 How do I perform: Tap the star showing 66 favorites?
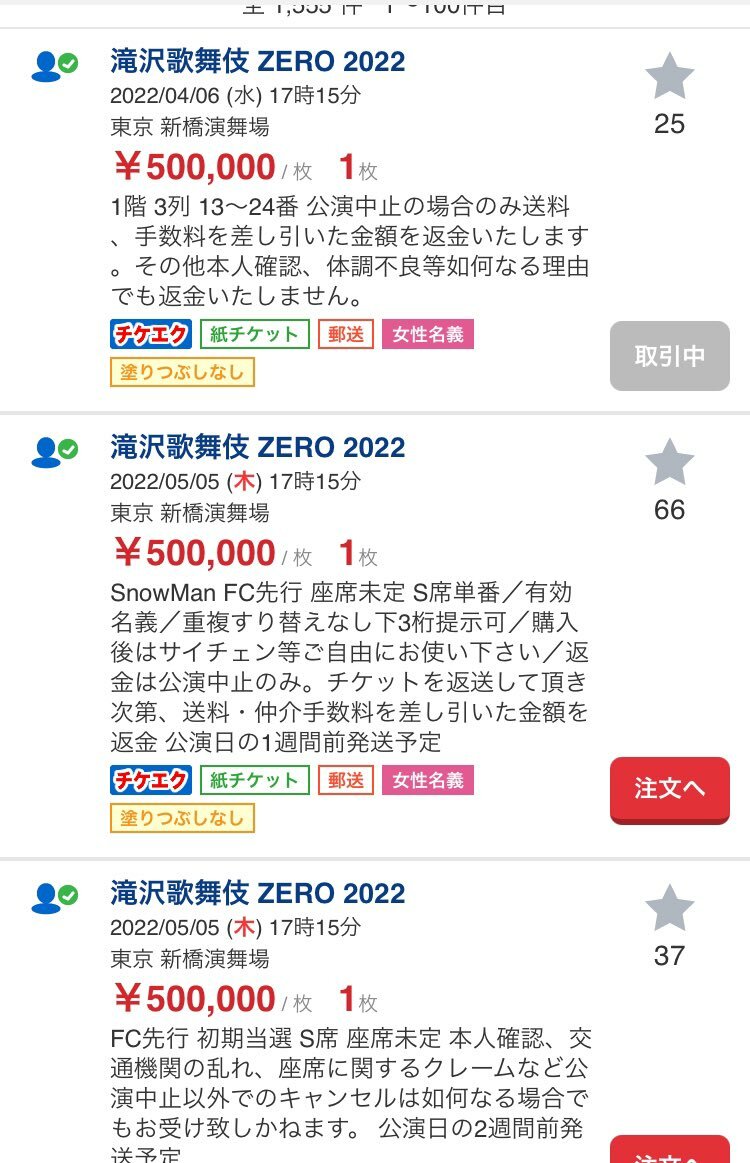pos(669,462)
